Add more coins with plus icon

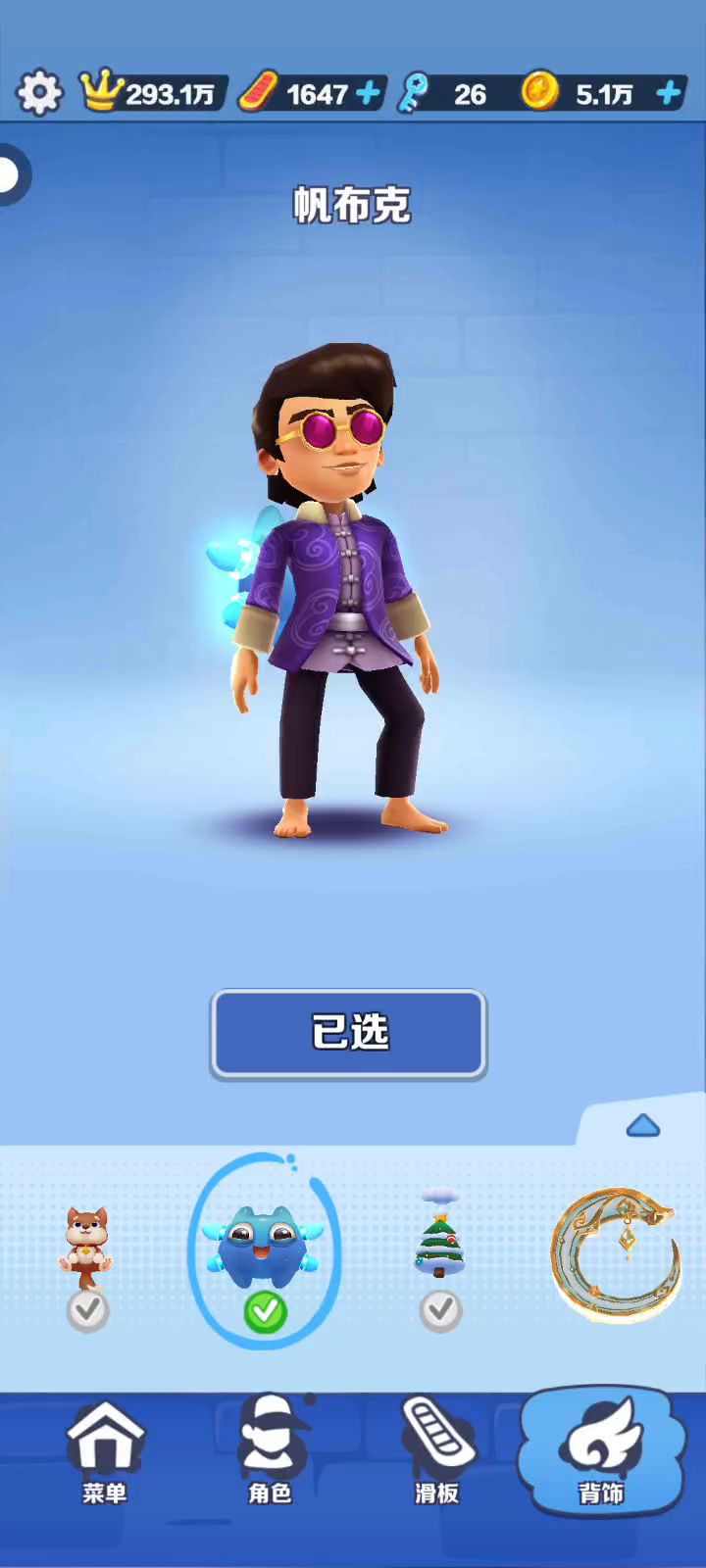pyautogui.click(x=669, y=93)
